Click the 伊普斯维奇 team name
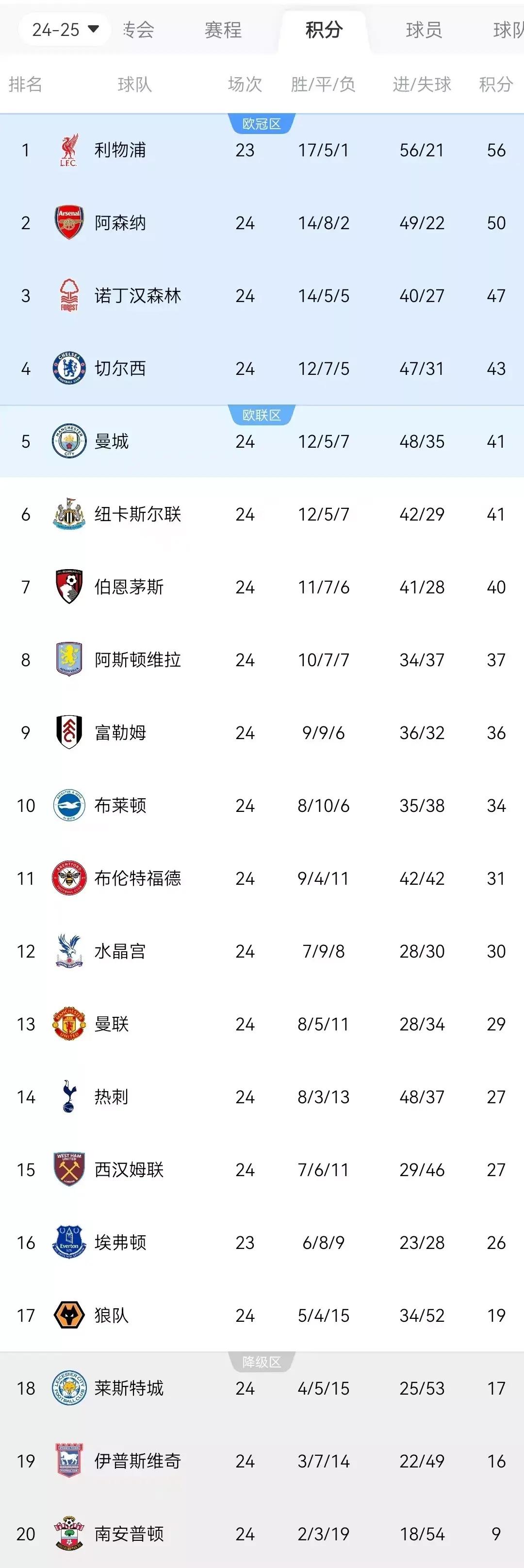 [x=138, y=1461]
